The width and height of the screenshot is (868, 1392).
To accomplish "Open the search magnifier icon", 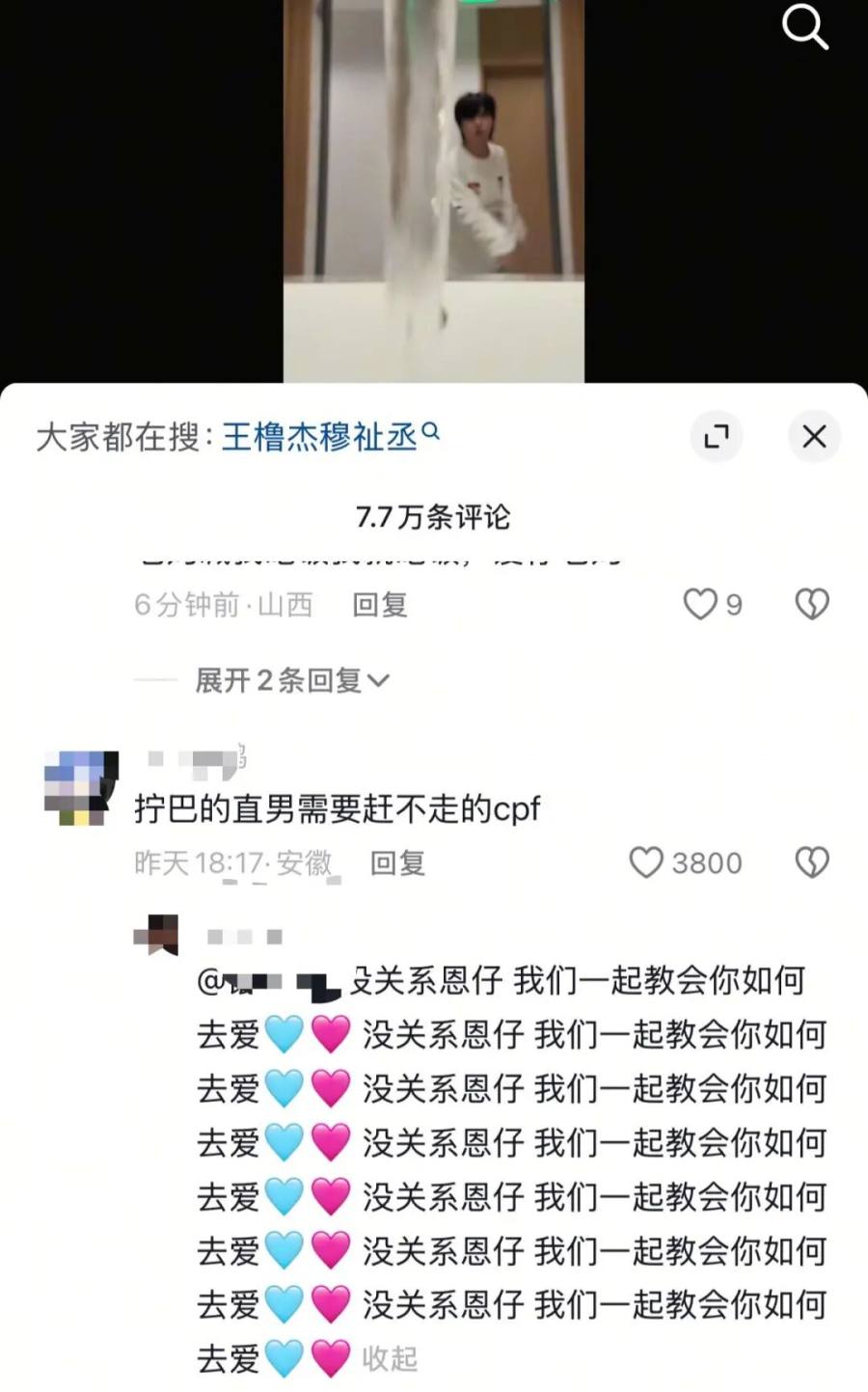I will (x=804, y=26).
